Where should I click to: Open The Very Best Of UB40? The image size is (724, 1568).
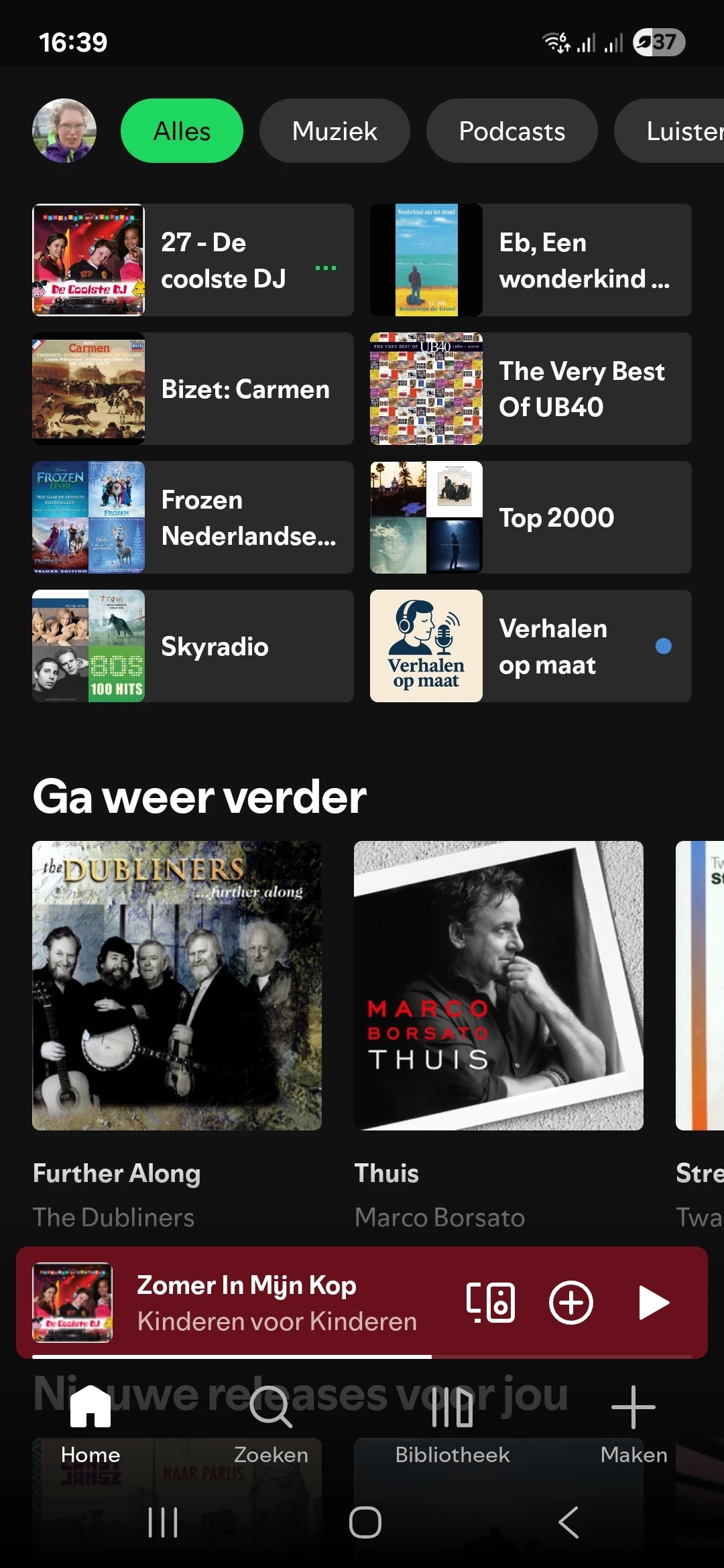point(530,389)
